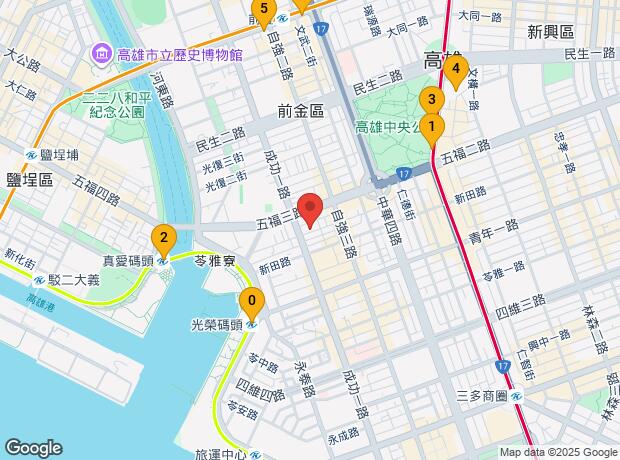Open marker 2 at 真愛碼頭
This screenshot has width=620, height=460.
click(x=164, y=241)
